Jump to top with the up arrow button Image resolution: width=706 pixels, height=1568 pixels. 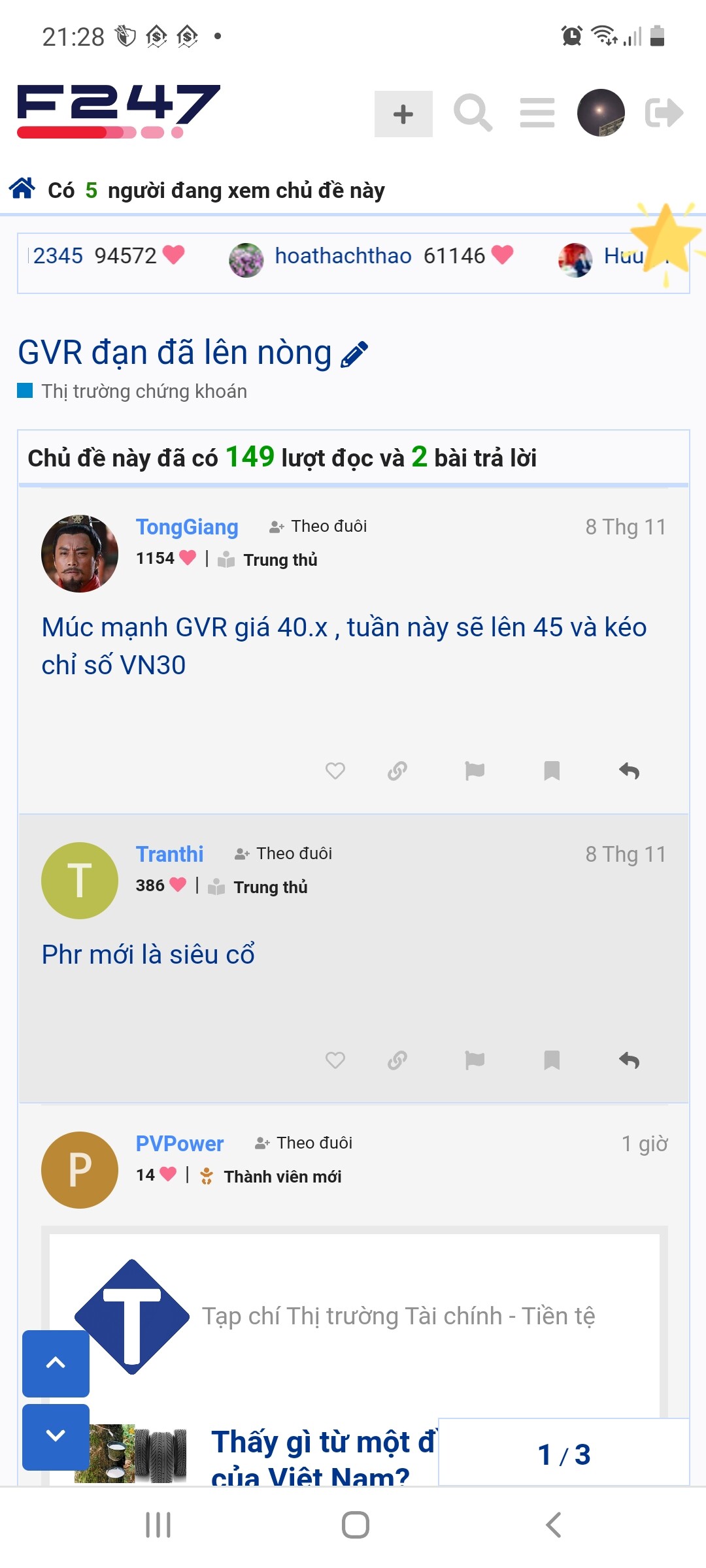(56, 1363)
